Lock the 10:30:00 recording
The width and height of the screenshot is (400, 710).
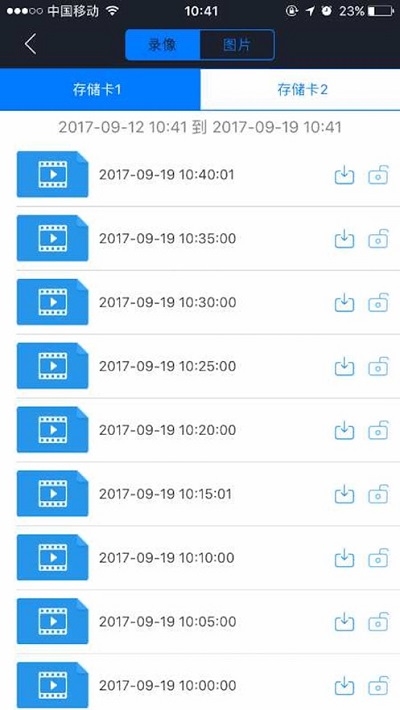[378, 302]
